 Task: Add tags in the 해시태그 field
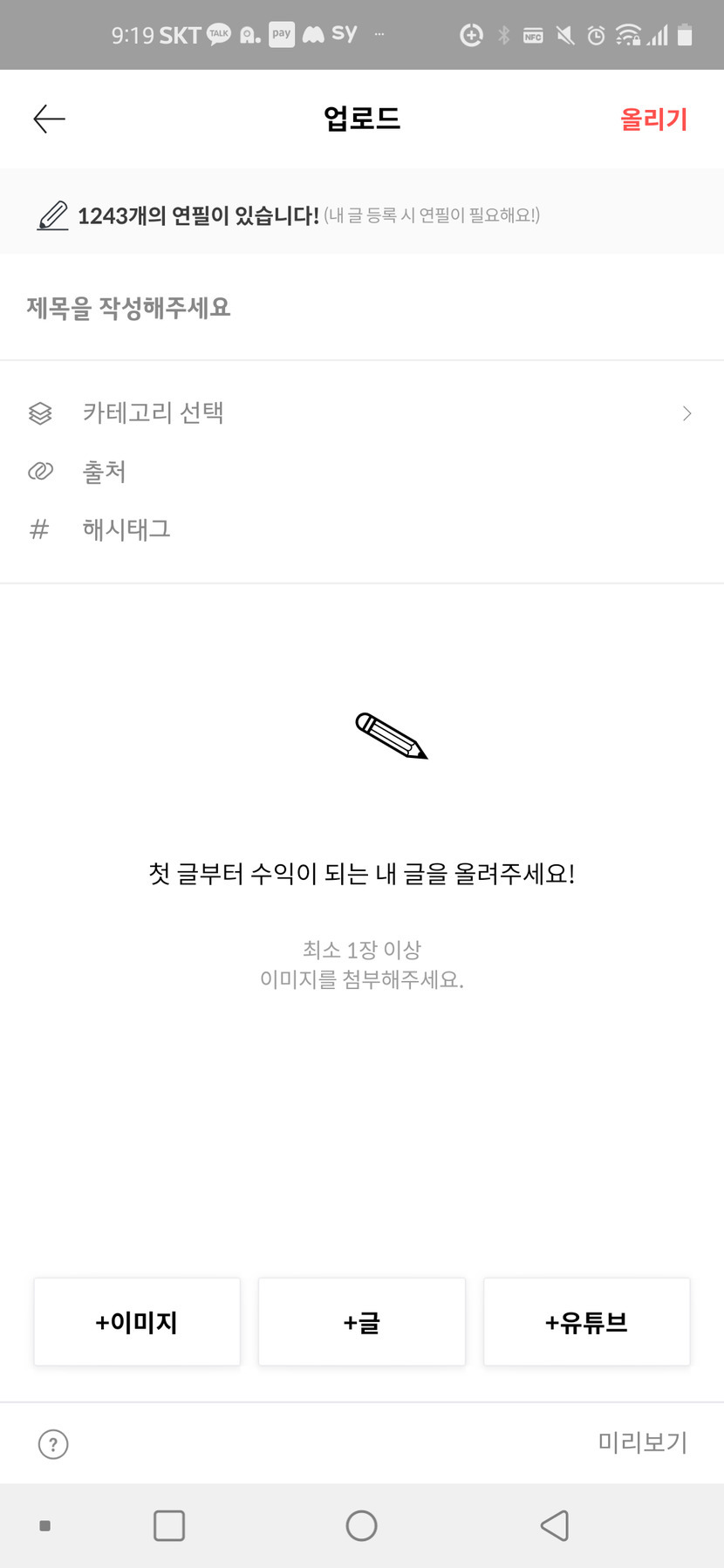pyautogui.click(x=362, y=529)
